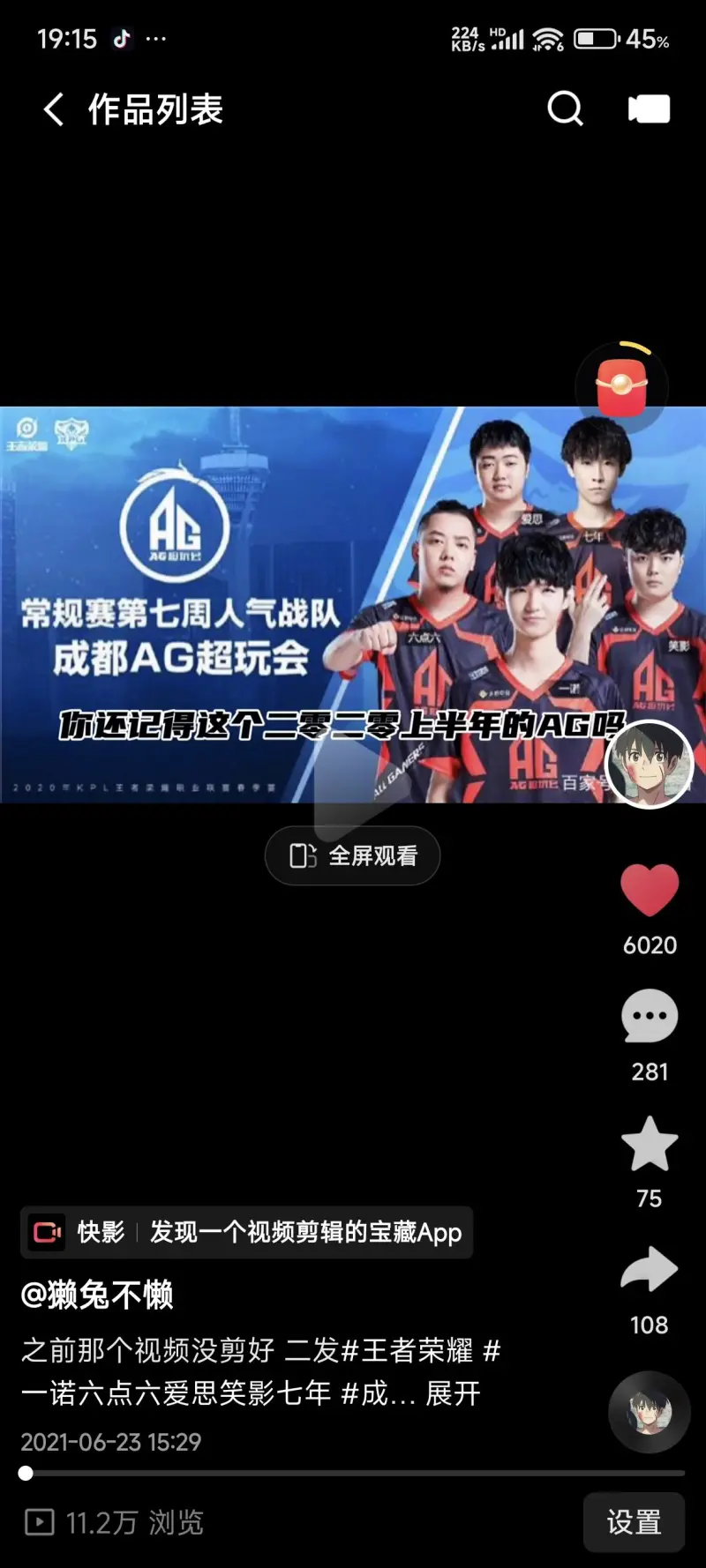Screen dimensions: 706x1568
Task: Tap 全屏观看 to watch fullscreen
Action: point(353,855)
